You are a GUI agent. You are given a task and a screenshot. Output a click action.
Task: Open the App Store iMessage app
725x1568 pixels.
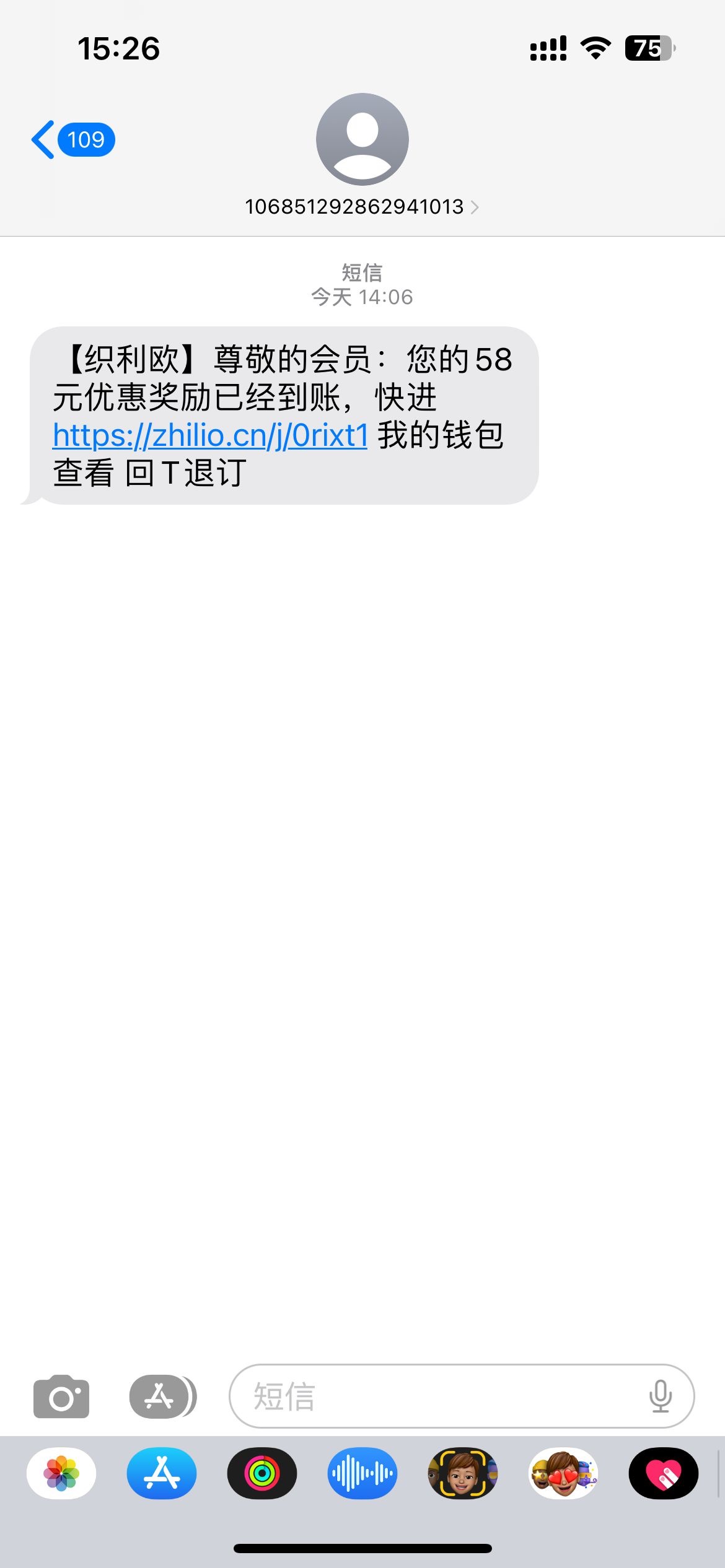point(162,1474)
